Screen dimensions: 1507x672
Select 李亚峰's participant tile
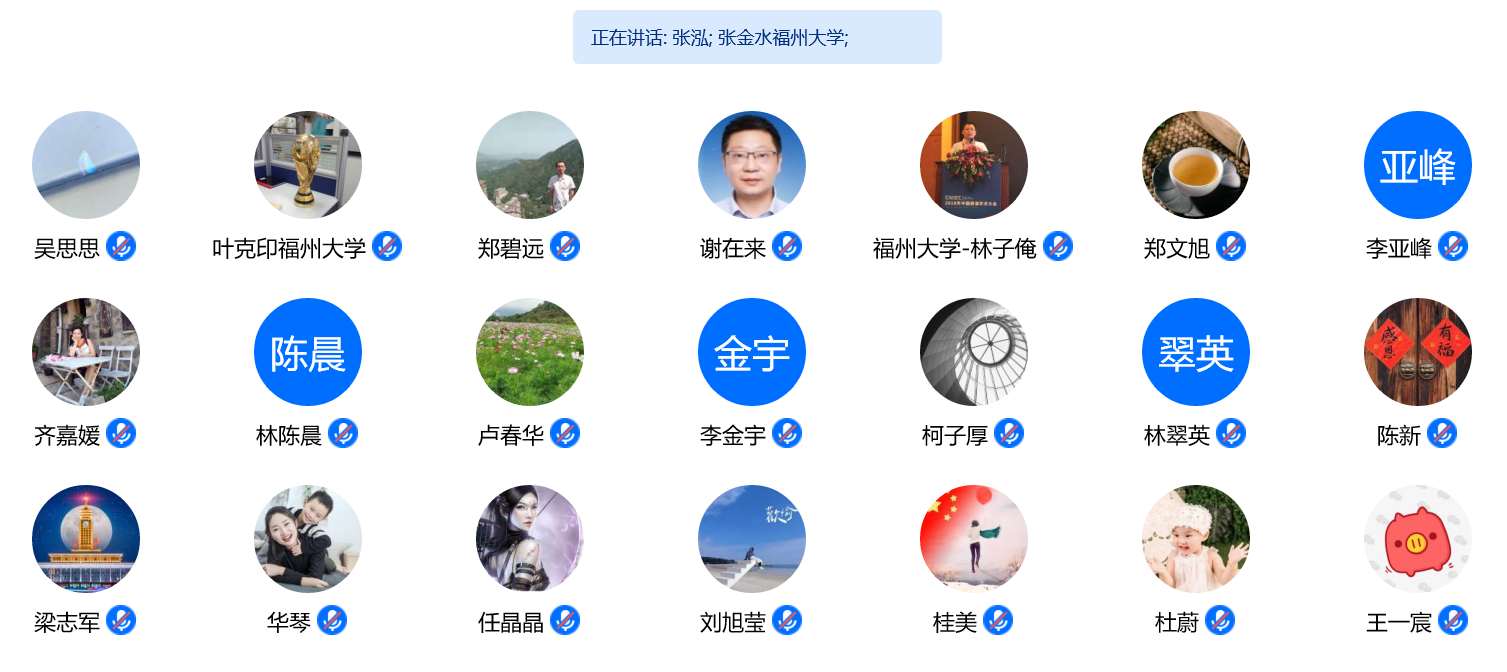coord(1418,165)
